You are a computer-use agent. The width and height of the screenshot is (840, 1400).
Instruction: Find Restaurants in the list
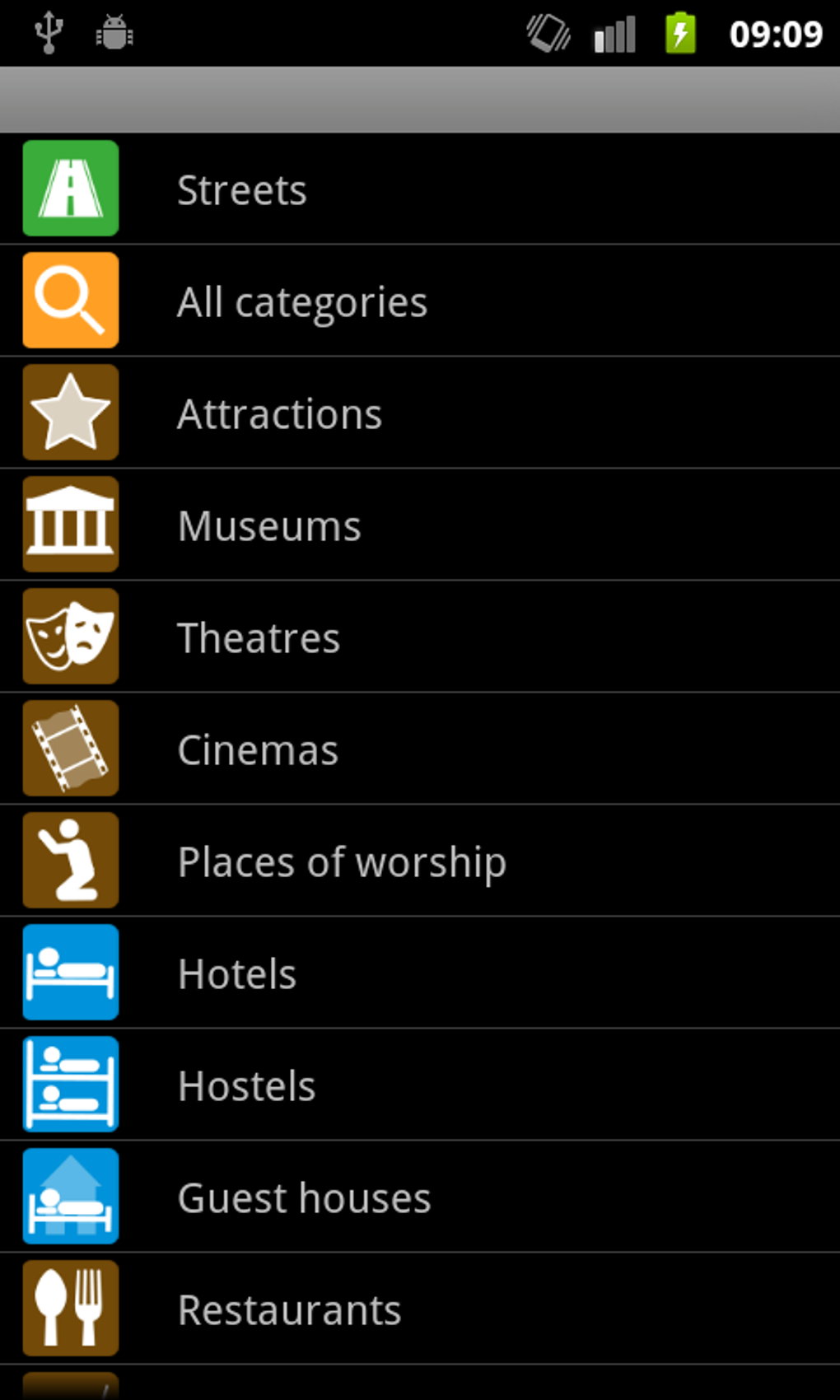click(x=289, y=1309)
